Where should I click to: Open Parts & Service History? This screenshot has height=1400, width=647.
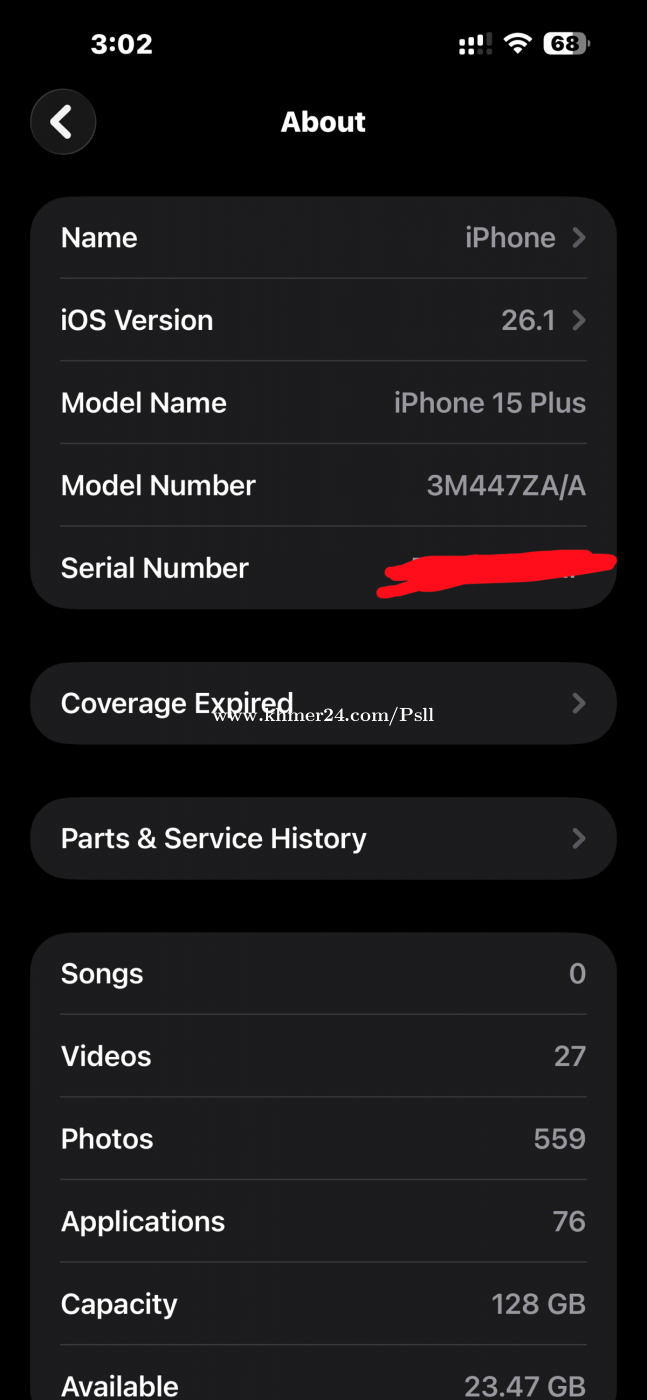point(323,838)
